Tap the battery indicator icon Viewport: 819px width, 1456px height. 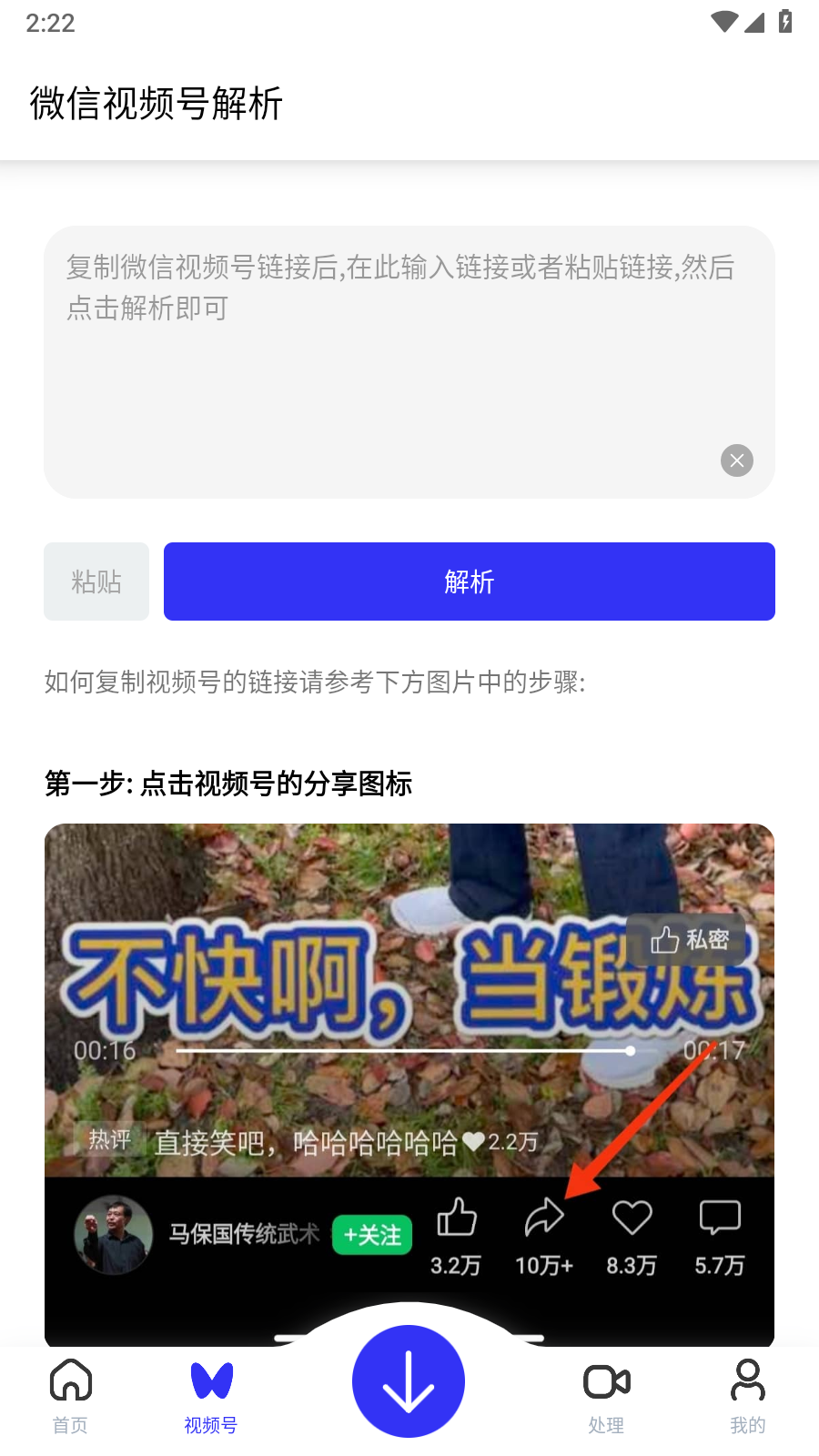coord(784,22)
